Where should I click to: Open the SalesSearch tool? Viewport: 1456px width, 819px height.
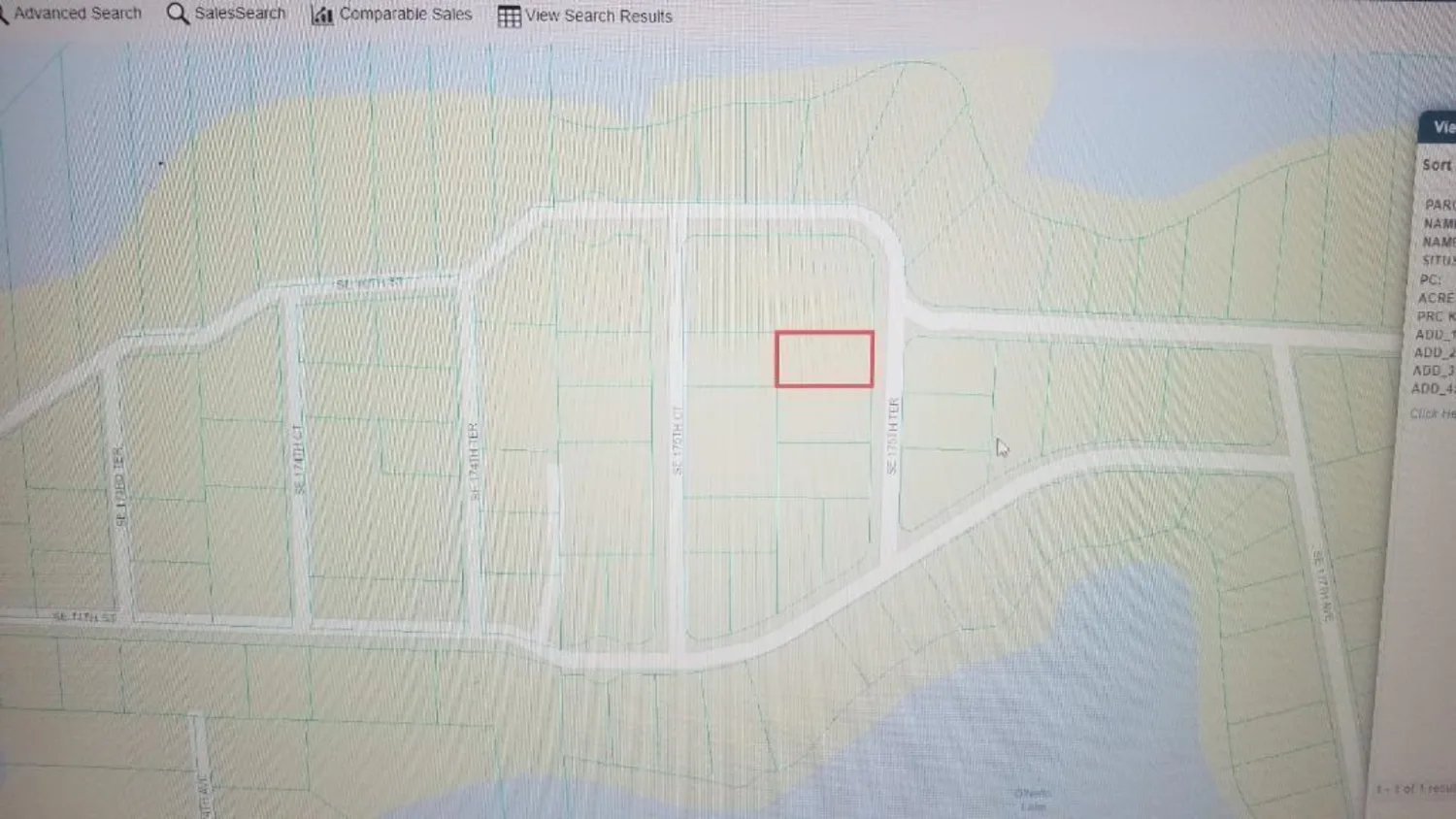click(228, 14)
